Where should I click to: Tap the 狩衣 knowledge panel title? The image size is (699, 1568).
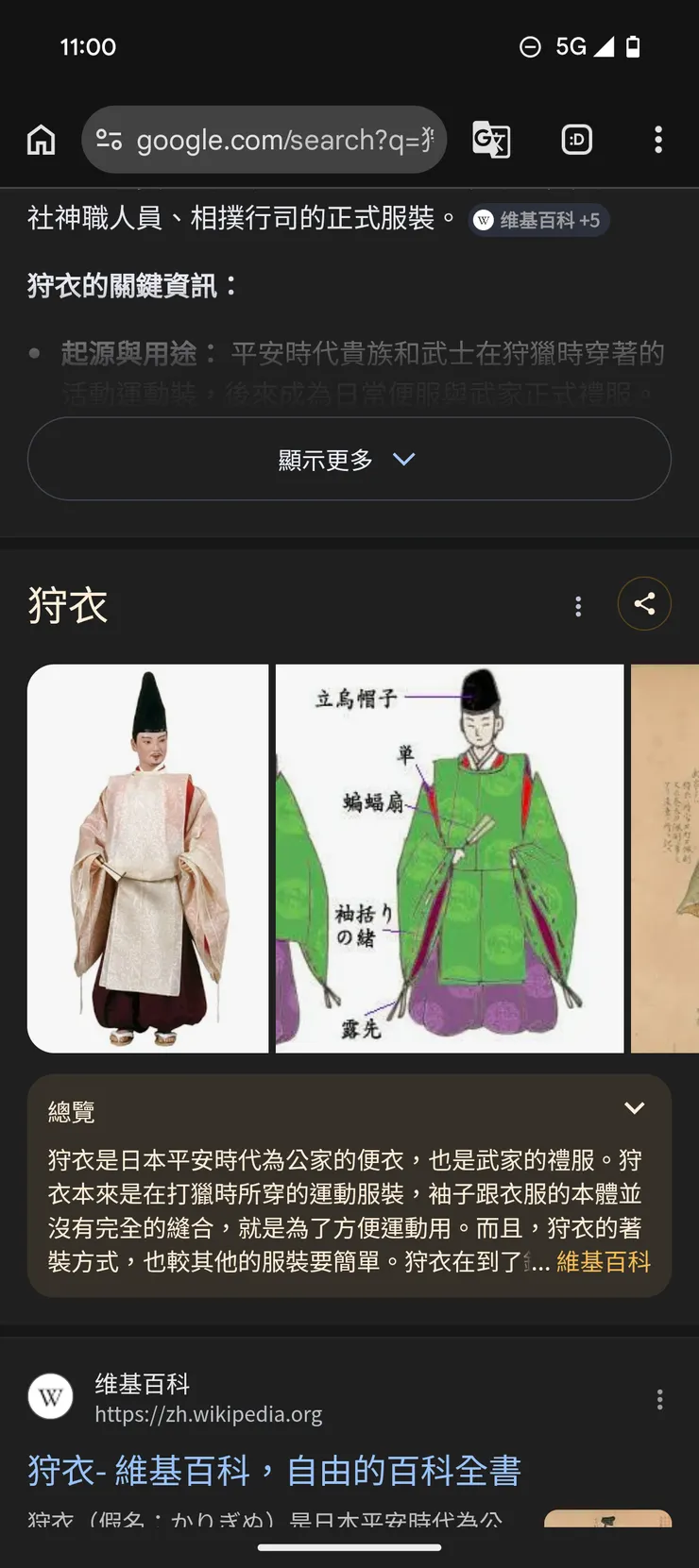70,605
